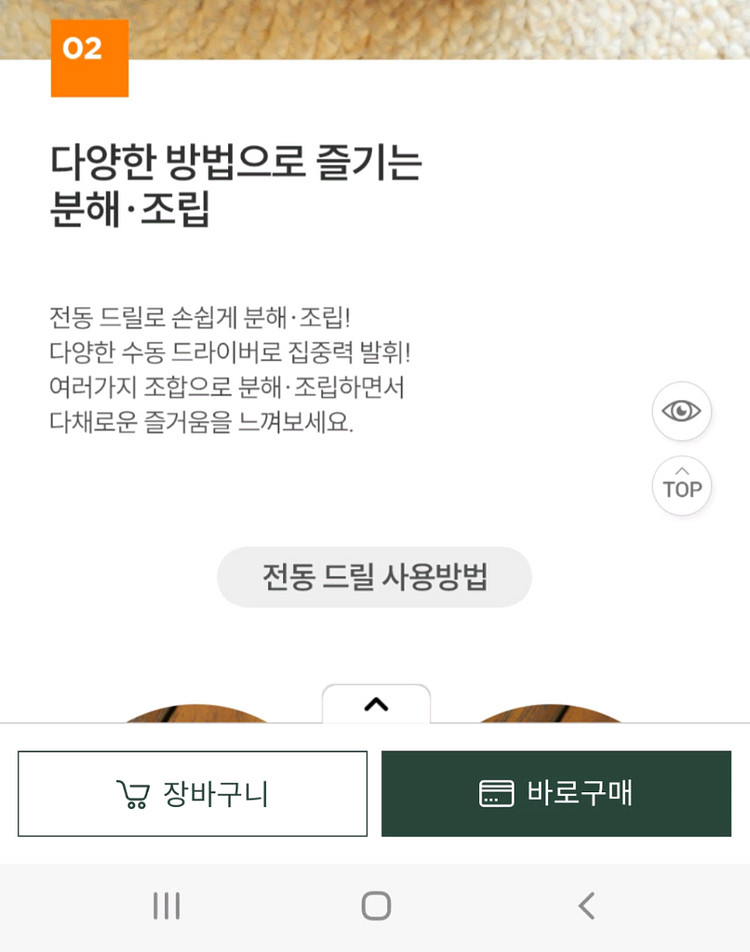Buy now with 바로구매 button
750x952 pixels.
(556, 794)
